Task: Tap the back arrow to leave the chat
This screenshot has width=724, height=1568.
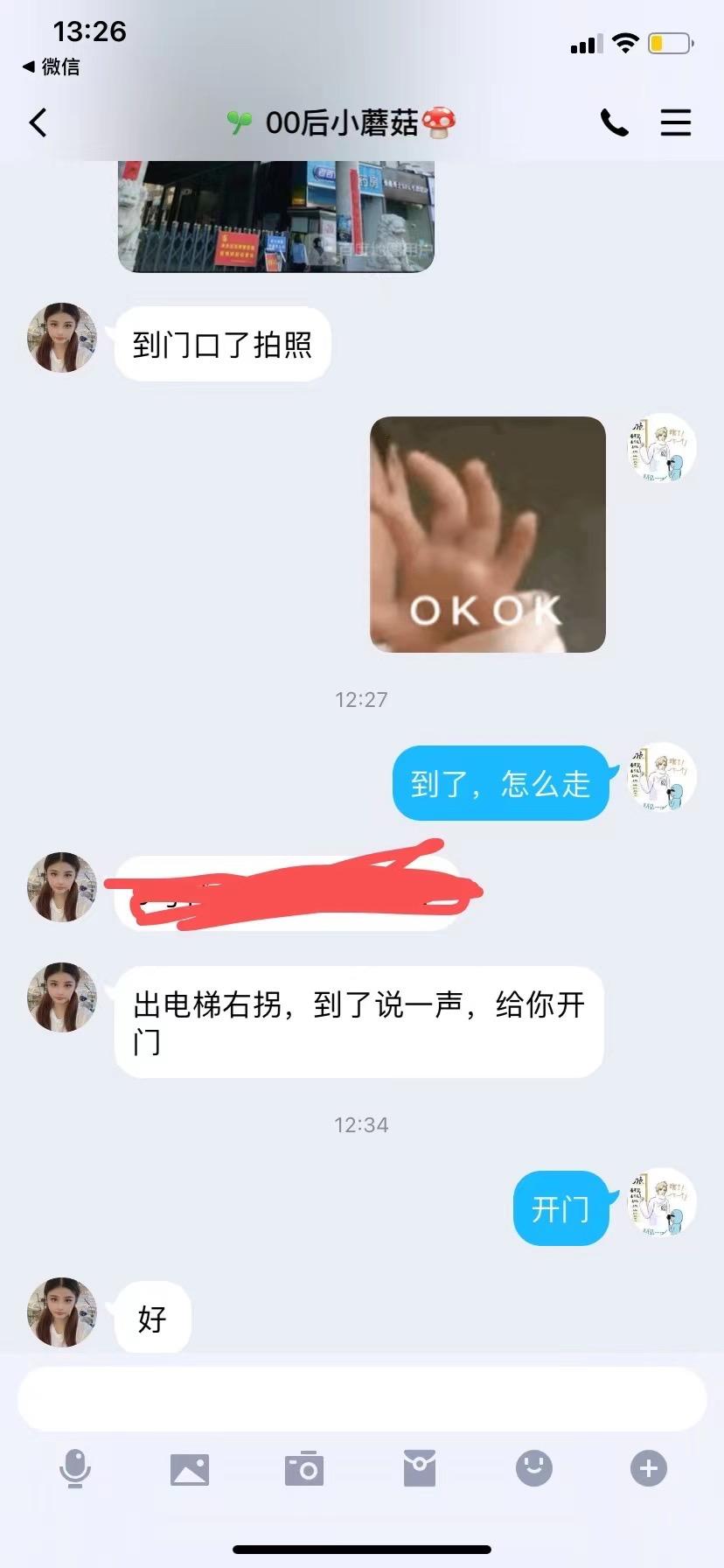Action: pyautogui.click(x=37, y=122)
